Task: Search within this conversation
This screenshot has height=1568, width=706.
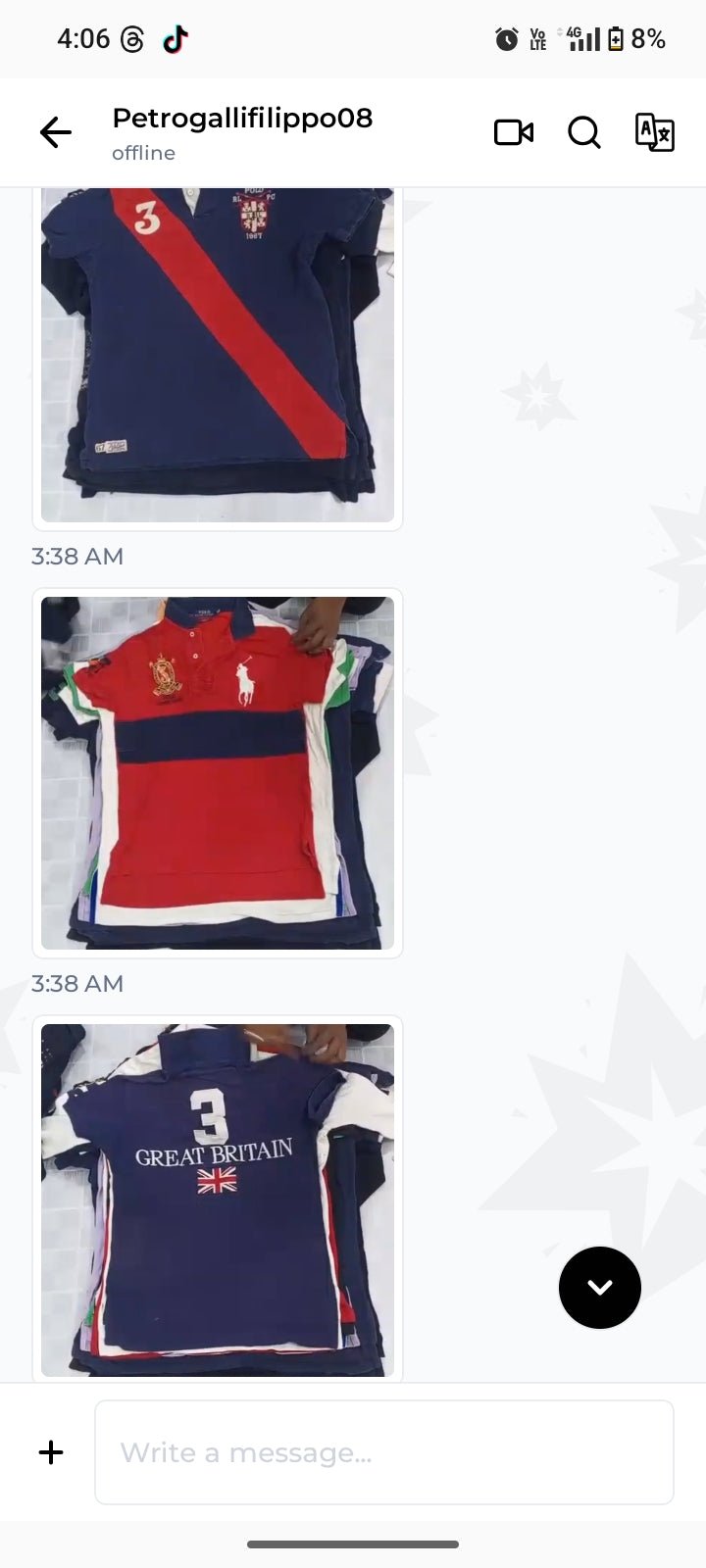Action: 584,132
